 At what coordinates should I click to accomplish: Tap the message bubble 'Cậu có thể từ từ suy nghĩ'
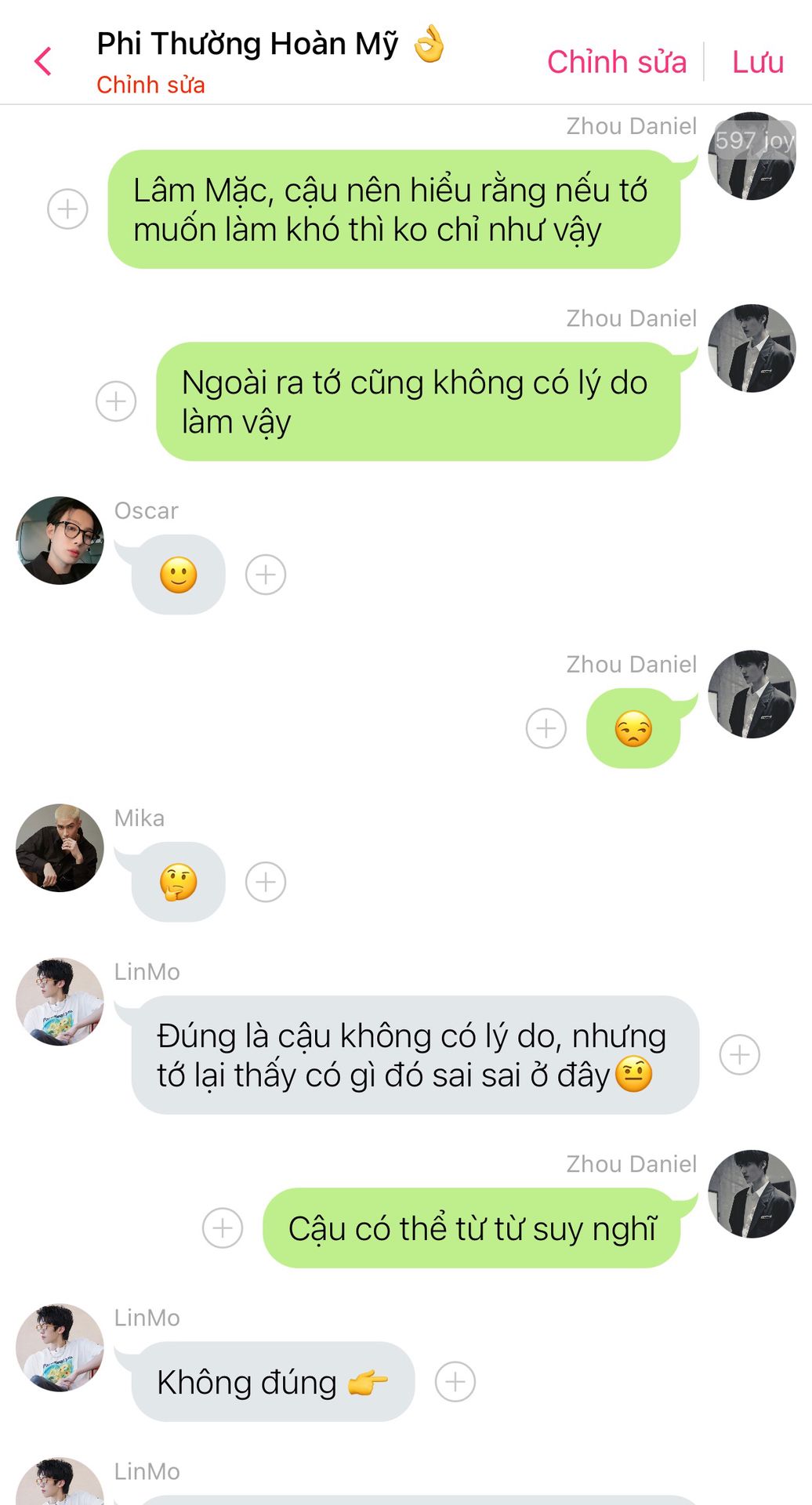point(473,1228)
